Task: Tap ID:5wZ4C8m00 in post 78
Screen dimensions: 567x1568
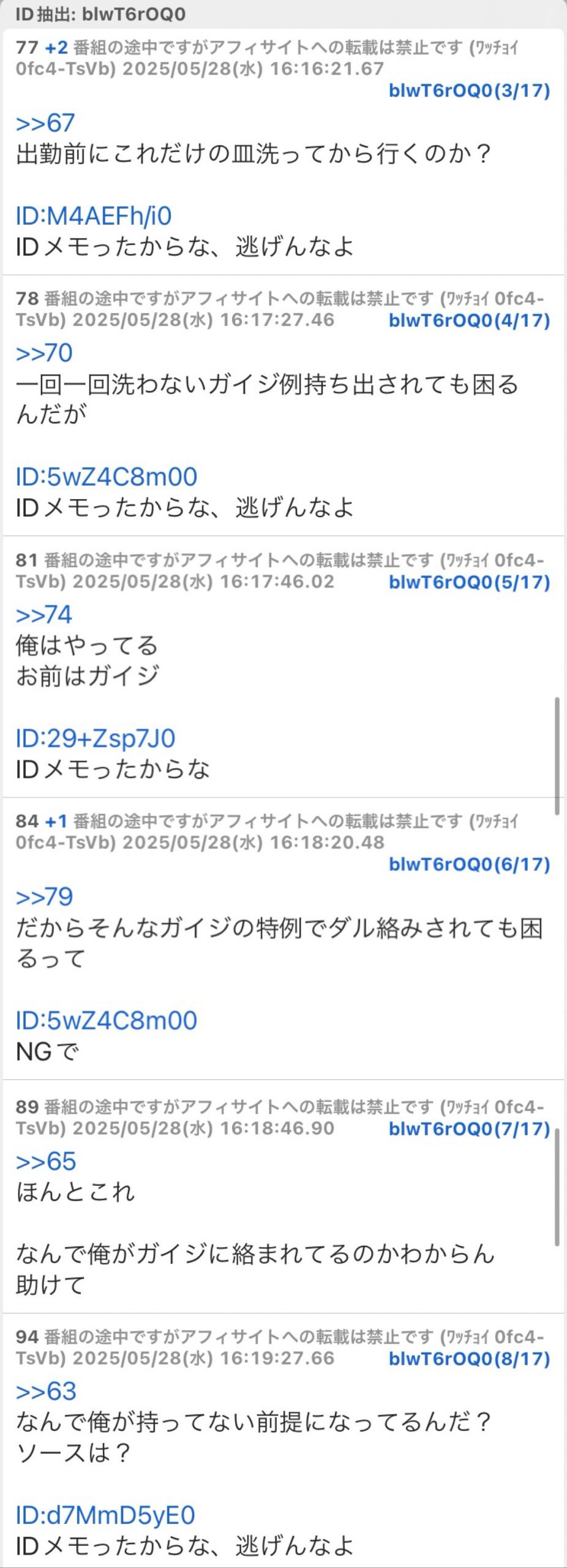Action: coord(107,477)
